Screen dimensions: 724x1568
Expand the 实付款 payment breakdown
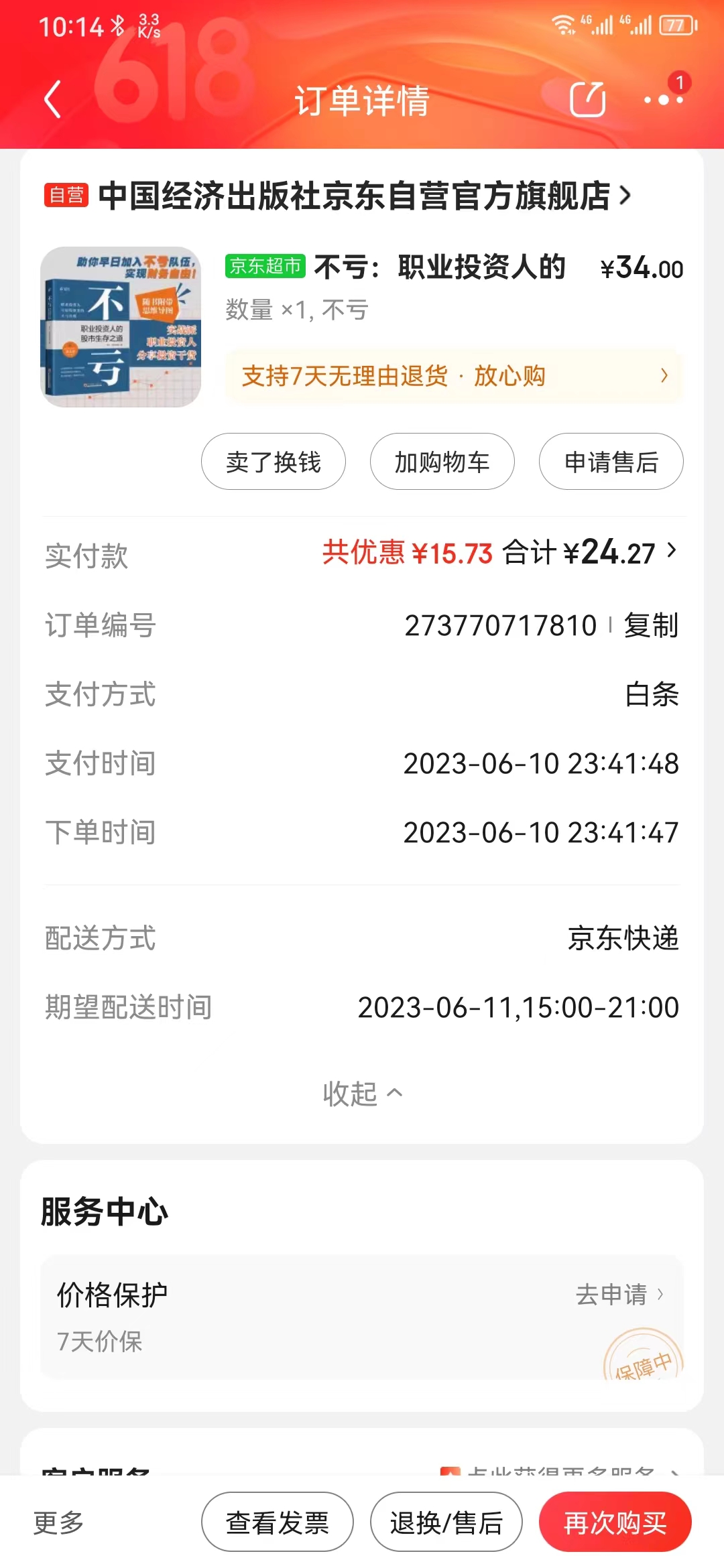coord(672,551)
